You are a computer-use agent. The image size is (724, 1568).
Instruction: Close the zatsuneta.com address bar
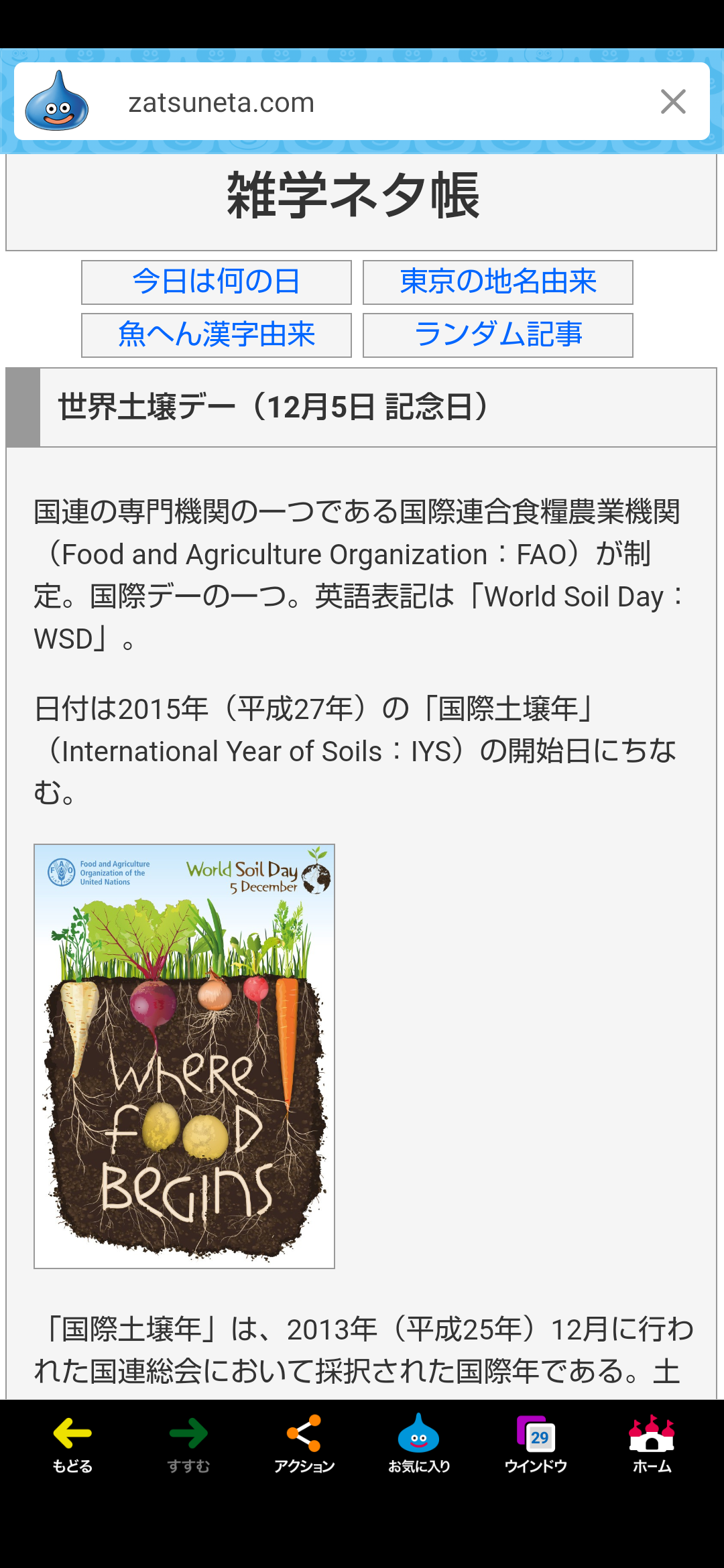pyautogui.click(x=673, y=102)
